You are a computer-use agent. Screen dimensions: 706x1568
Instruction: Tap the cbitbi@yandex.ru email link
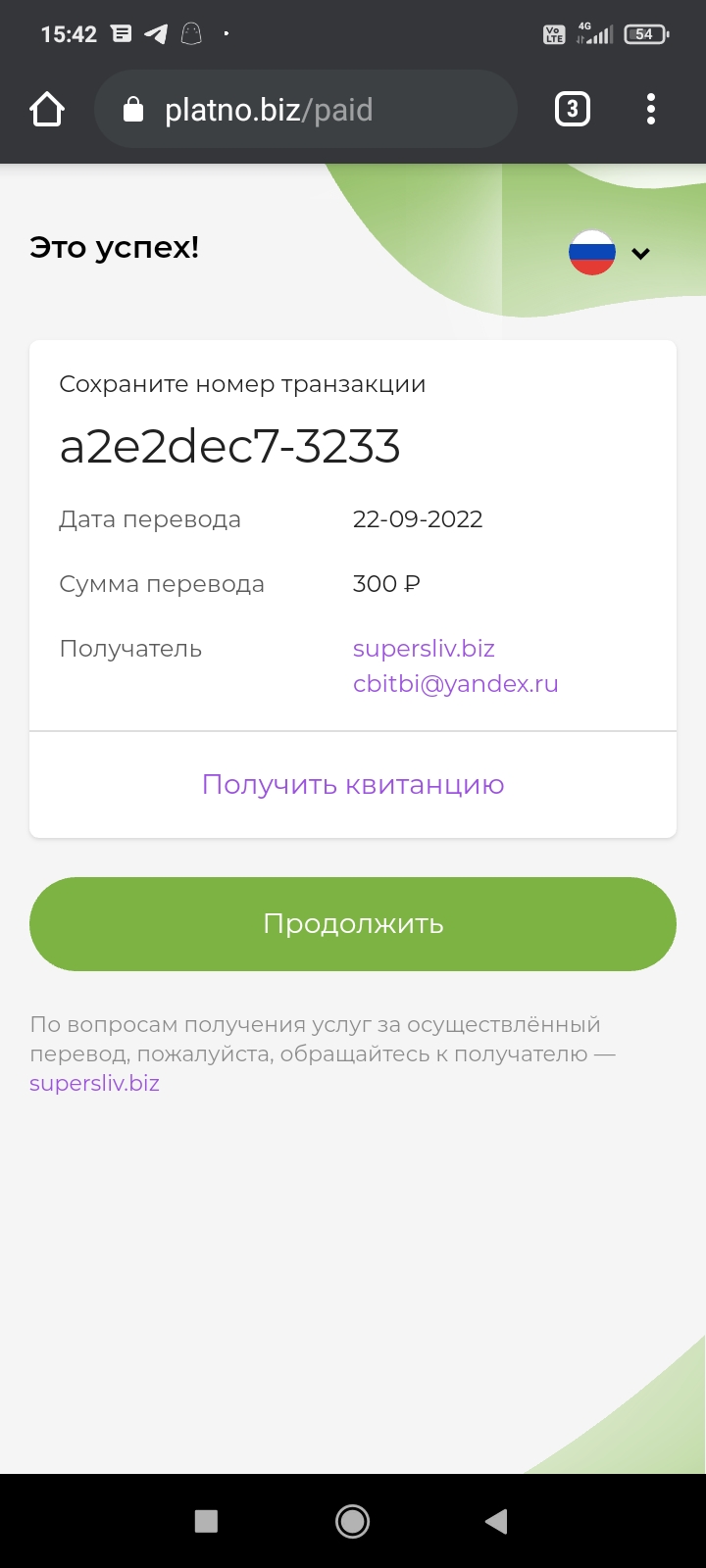(x=456, y=684)
